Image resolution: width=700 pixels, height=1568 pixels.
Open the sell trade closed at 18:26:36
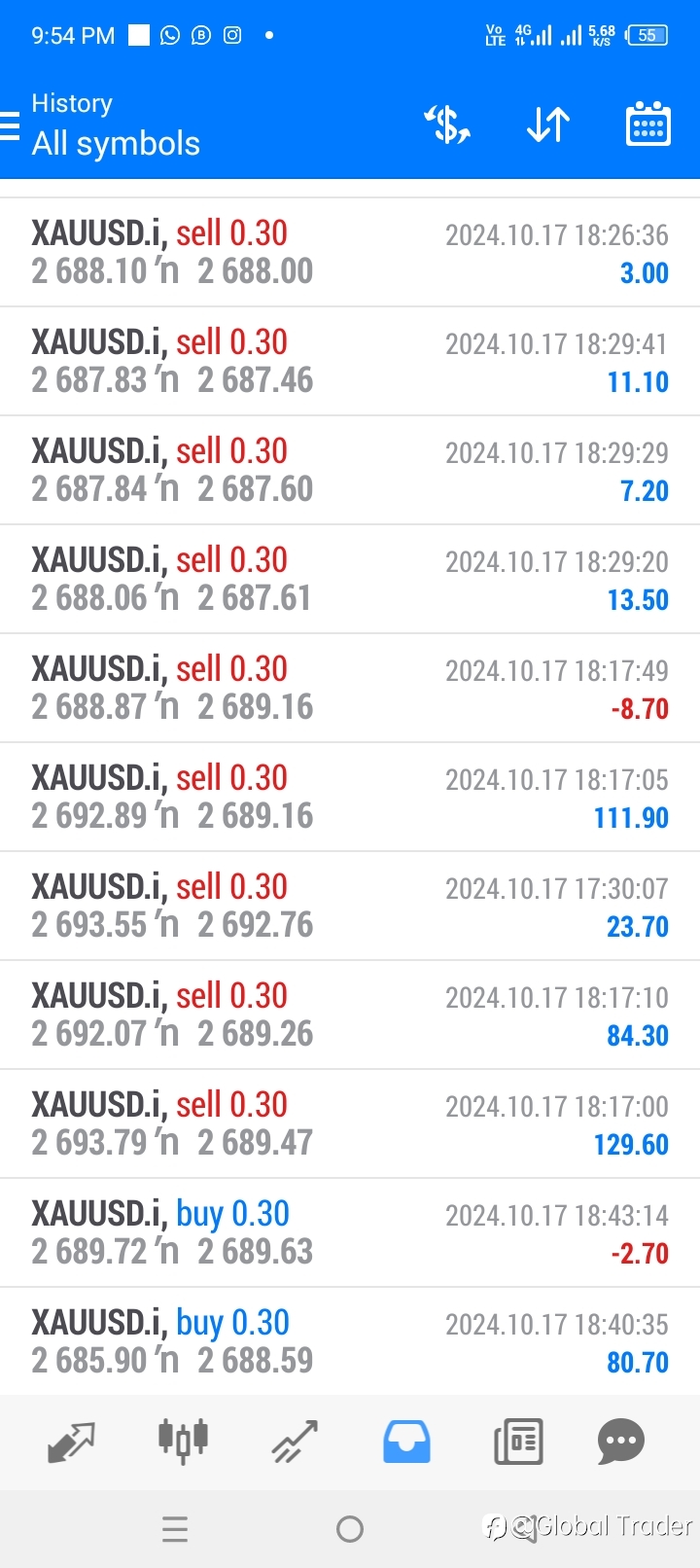tap(350, 253)
